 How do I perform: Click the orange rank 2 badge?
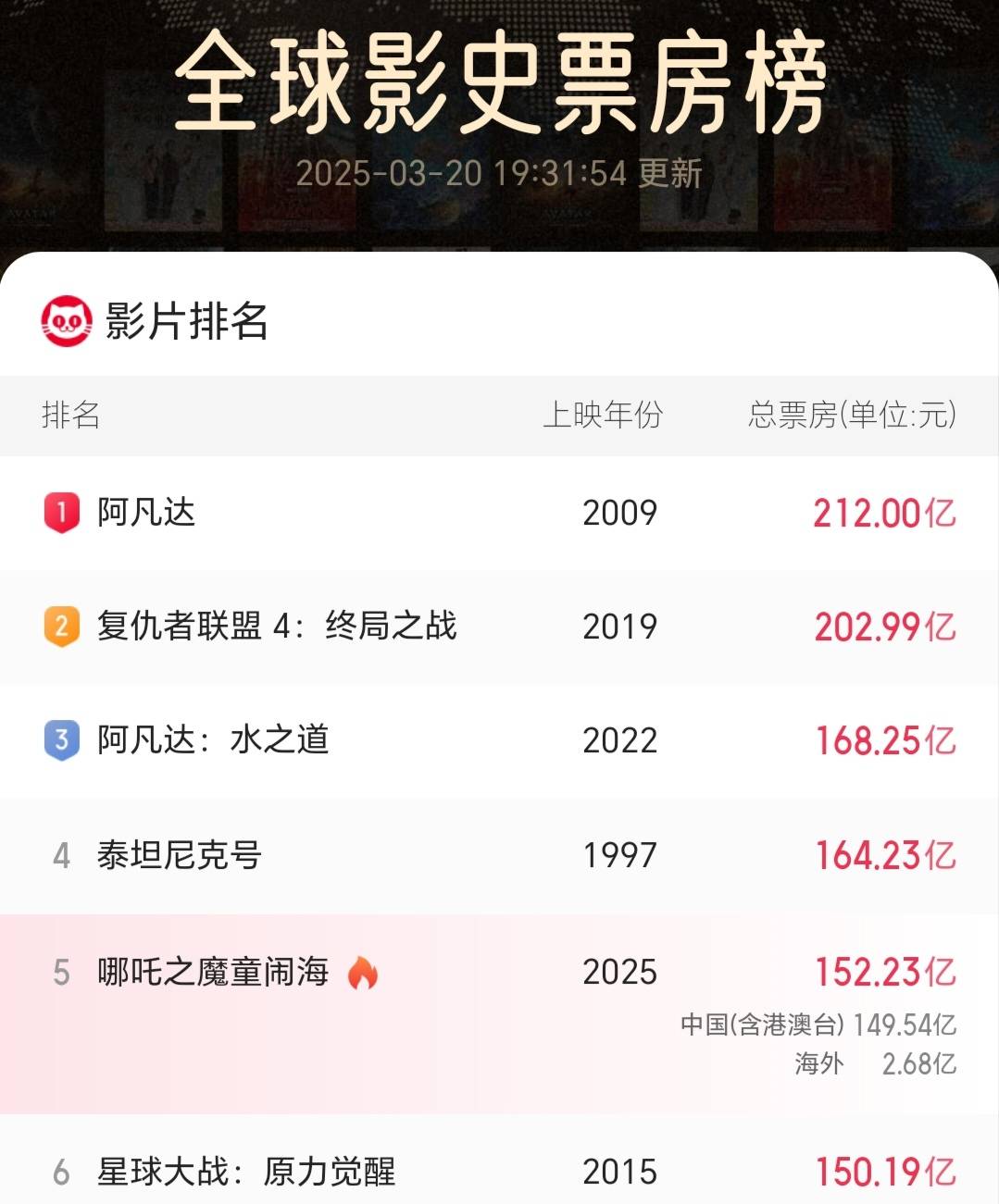(61, 627)
